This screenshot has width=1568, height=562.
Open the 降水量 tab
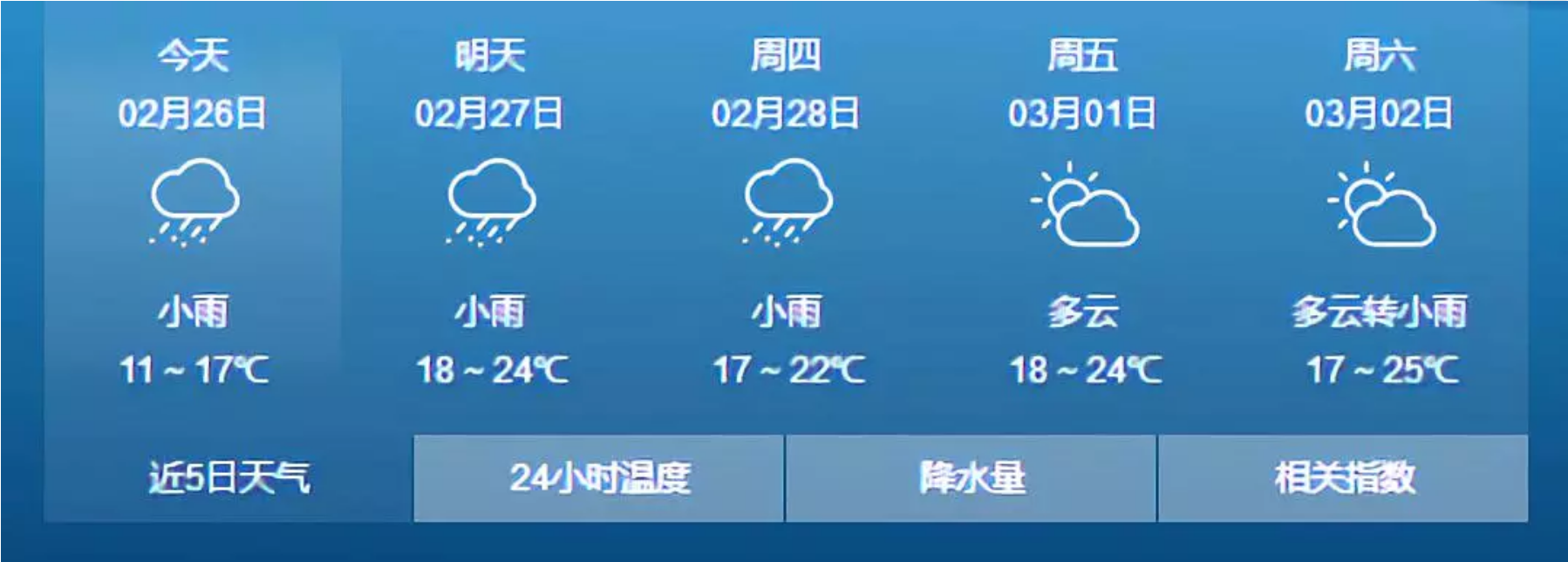(971, 478)
